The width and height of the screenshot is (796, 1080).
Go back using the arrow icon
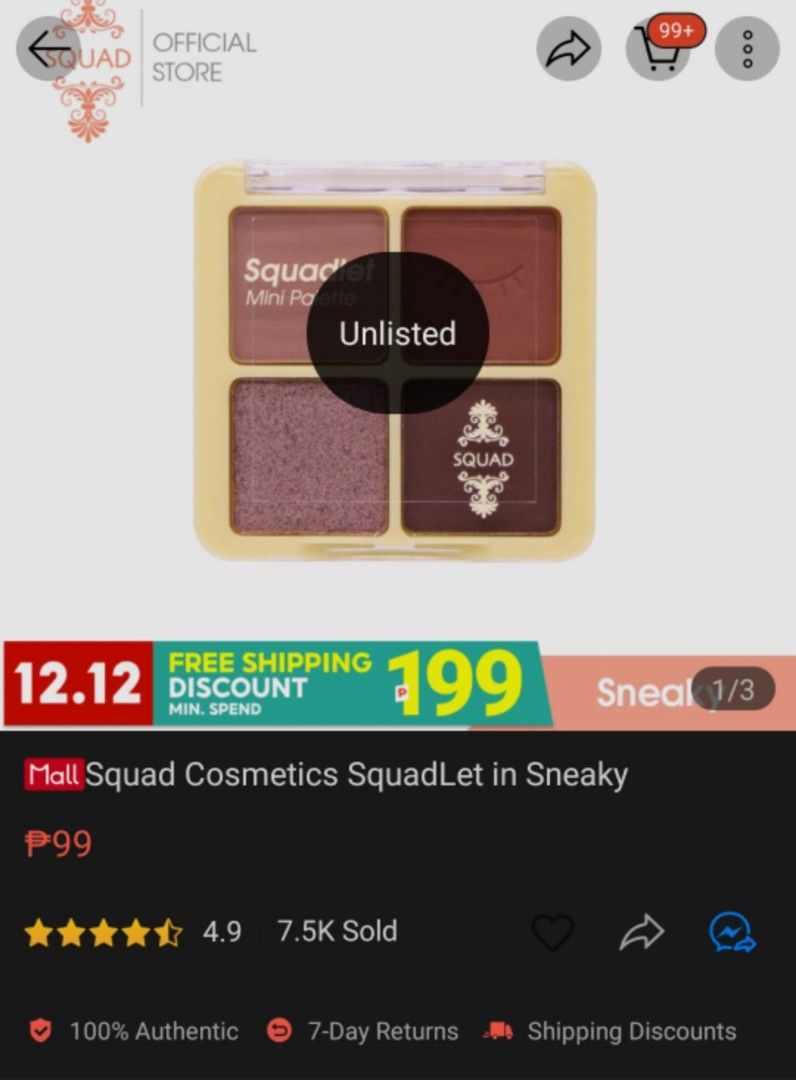[x=47, y=49]
